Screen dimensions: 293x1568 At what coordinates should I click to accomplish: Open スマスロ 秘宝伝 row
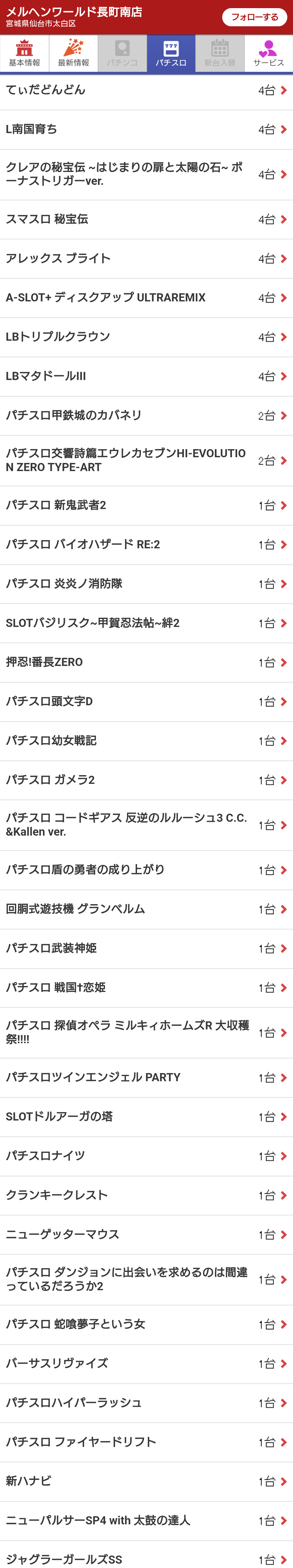point(146,219)
